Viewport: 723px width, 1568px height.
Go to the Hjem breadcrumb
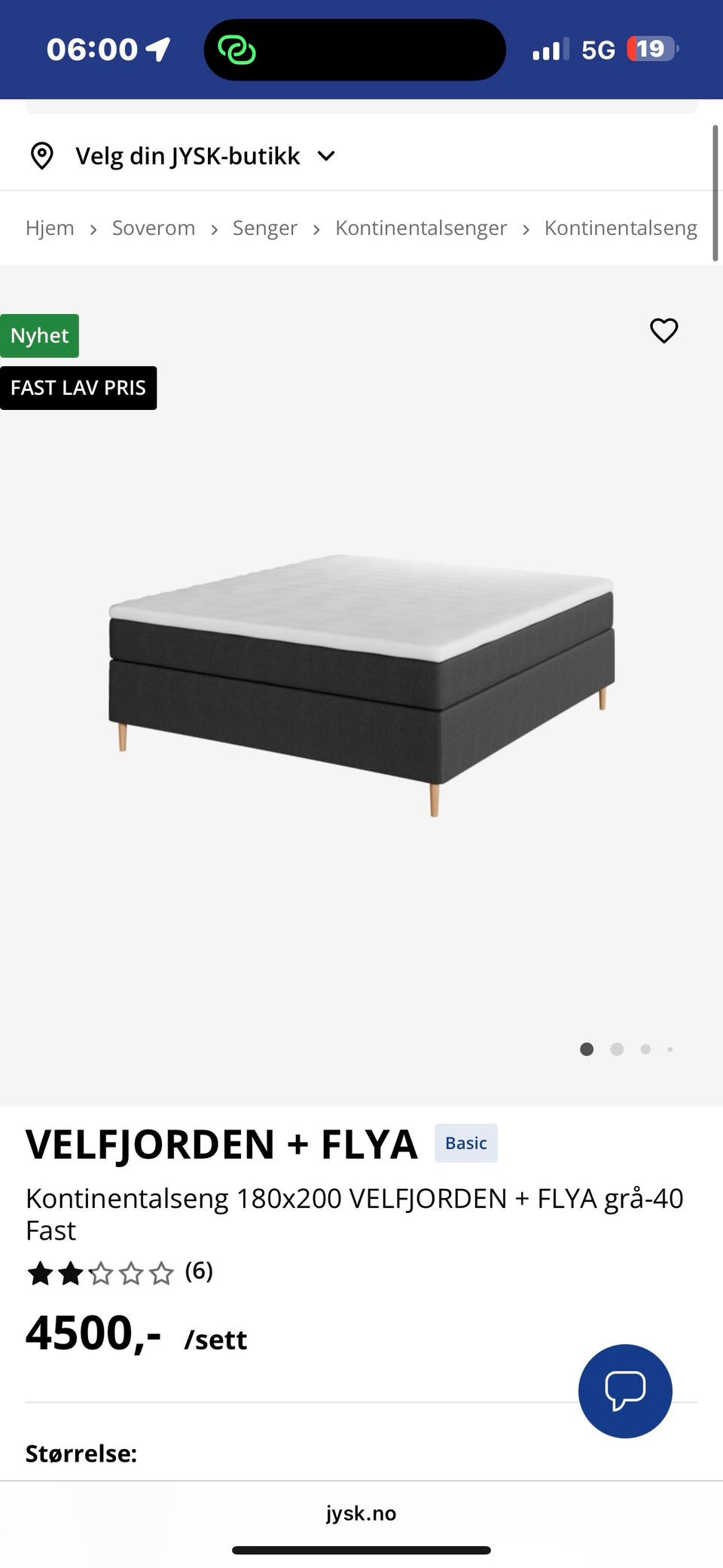50,228
